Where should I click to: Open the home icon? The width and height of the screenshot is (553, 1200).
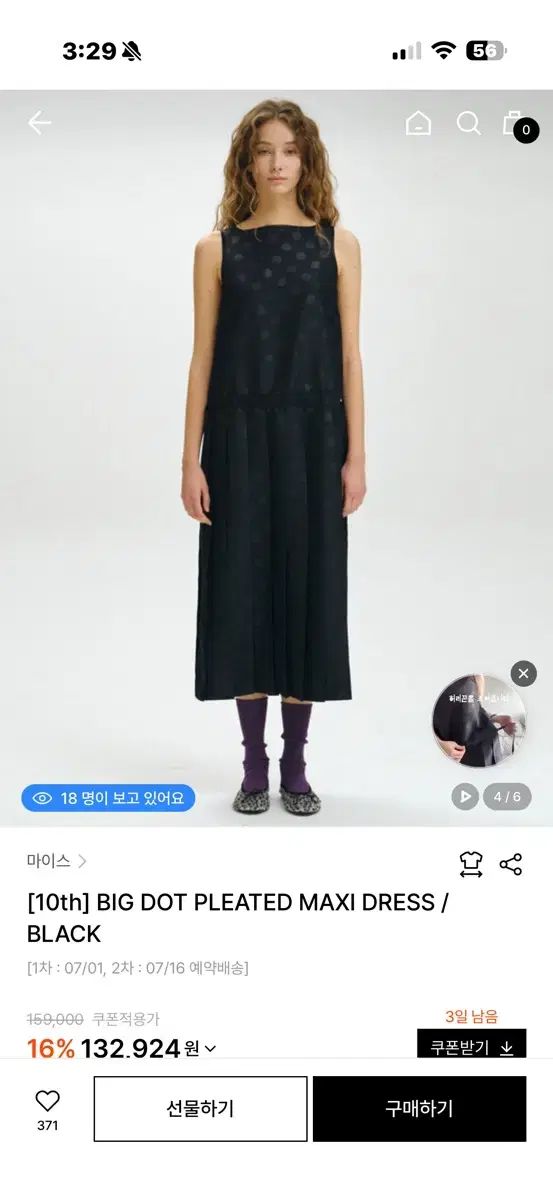pos(418,123)
